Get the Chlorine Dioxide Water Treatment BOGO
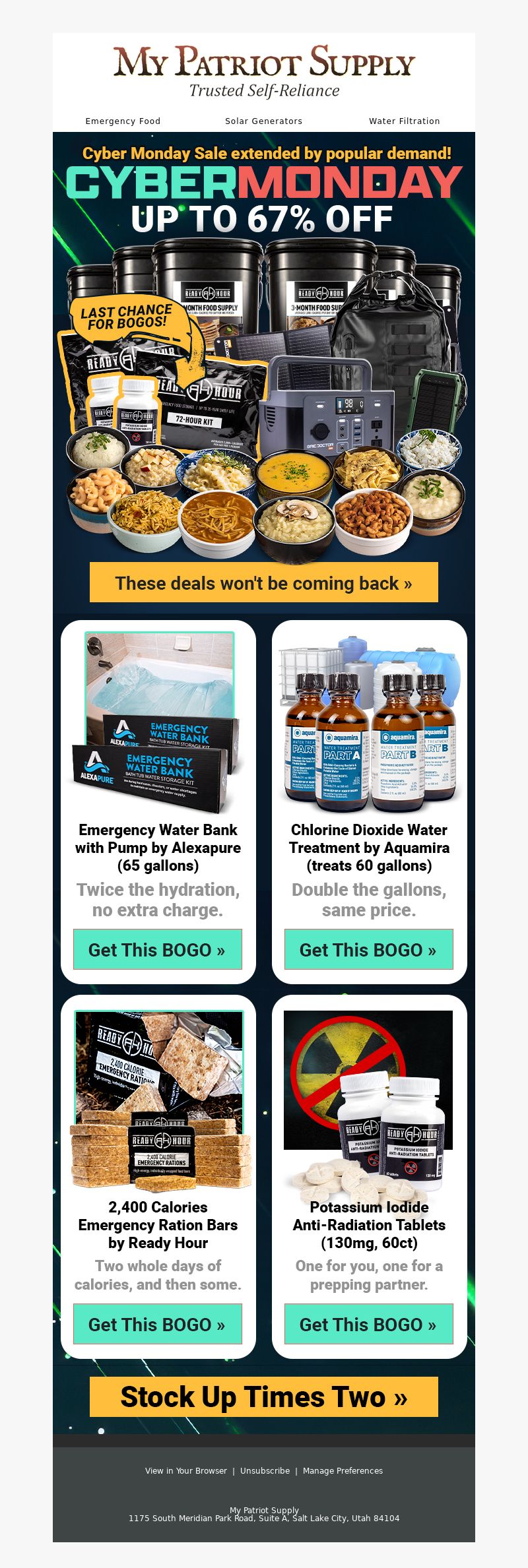 [x=368, y=949]
